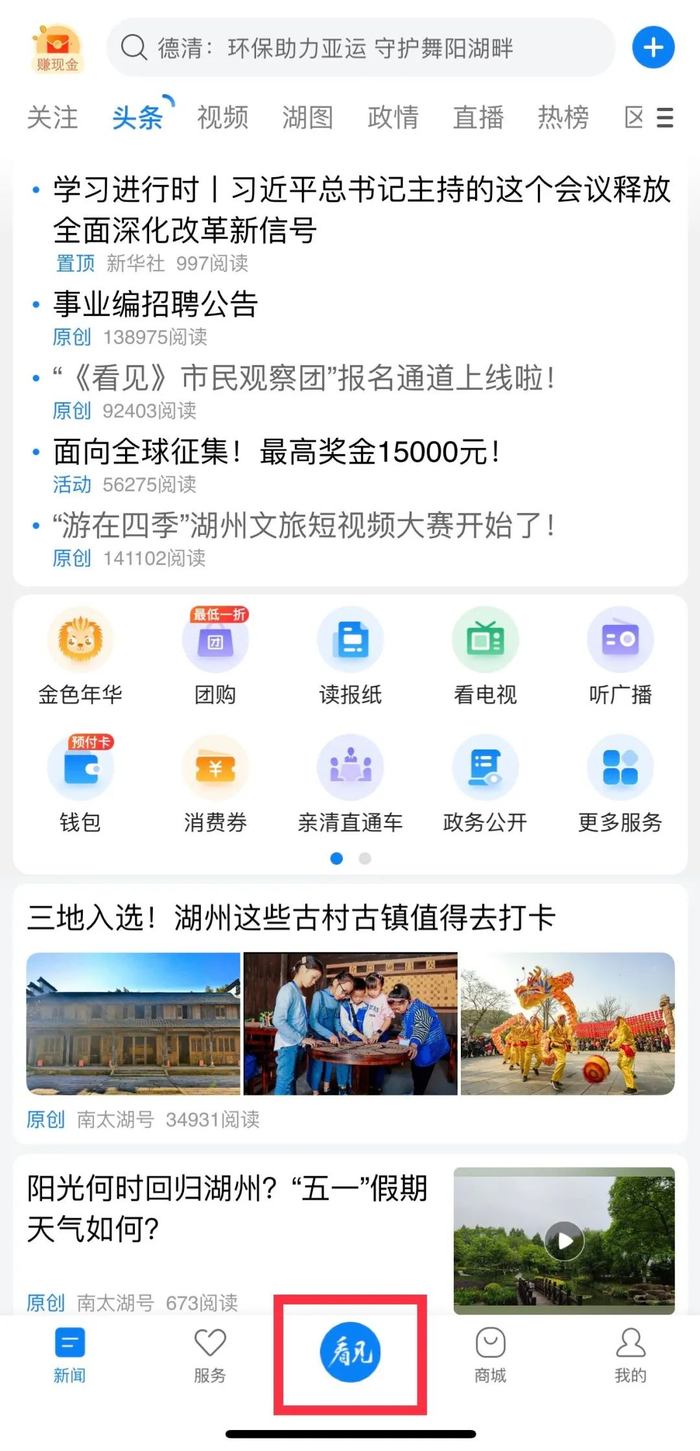Open the search box at the top
Screen dimensions: 700x1451
360,47
